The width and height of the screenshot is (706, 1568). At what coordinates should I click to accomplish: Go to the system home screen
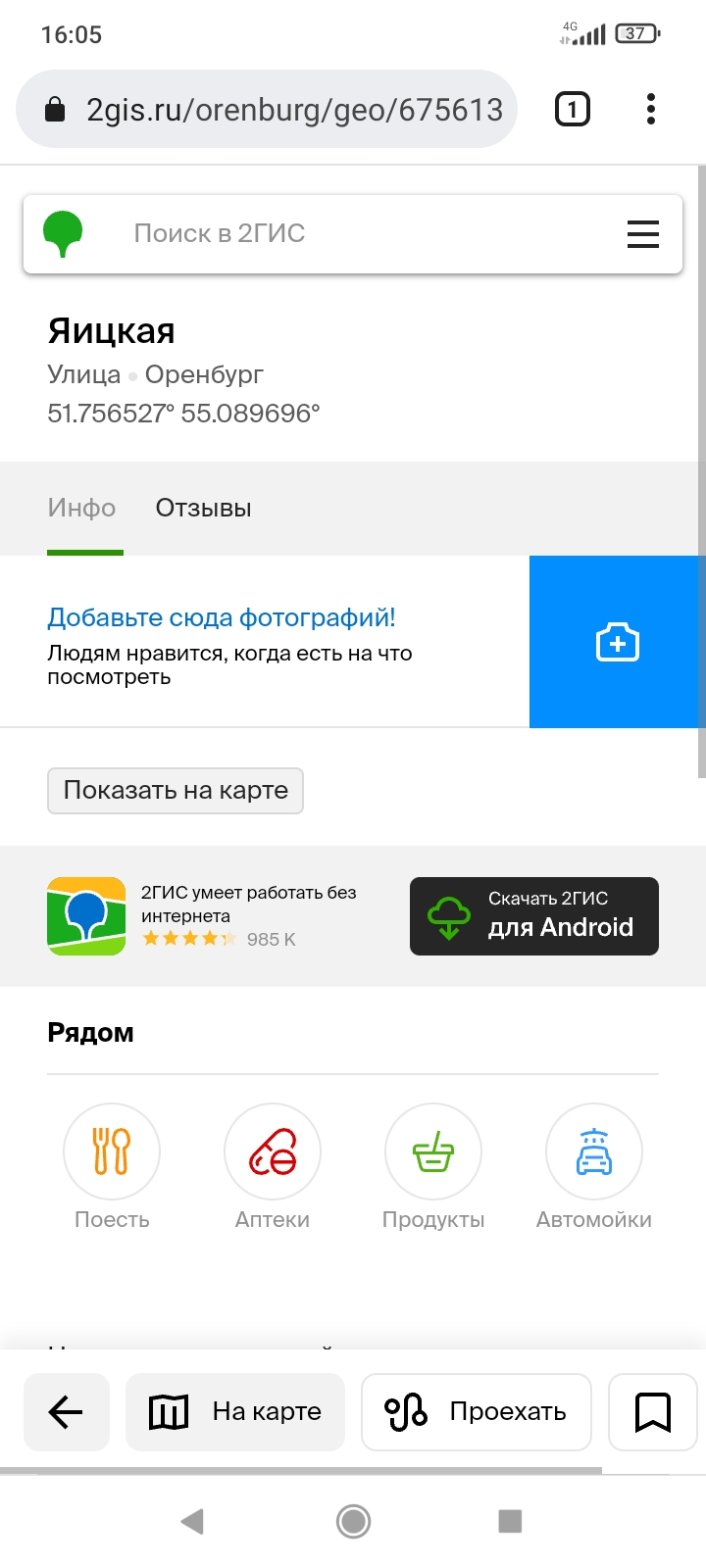353,1521
